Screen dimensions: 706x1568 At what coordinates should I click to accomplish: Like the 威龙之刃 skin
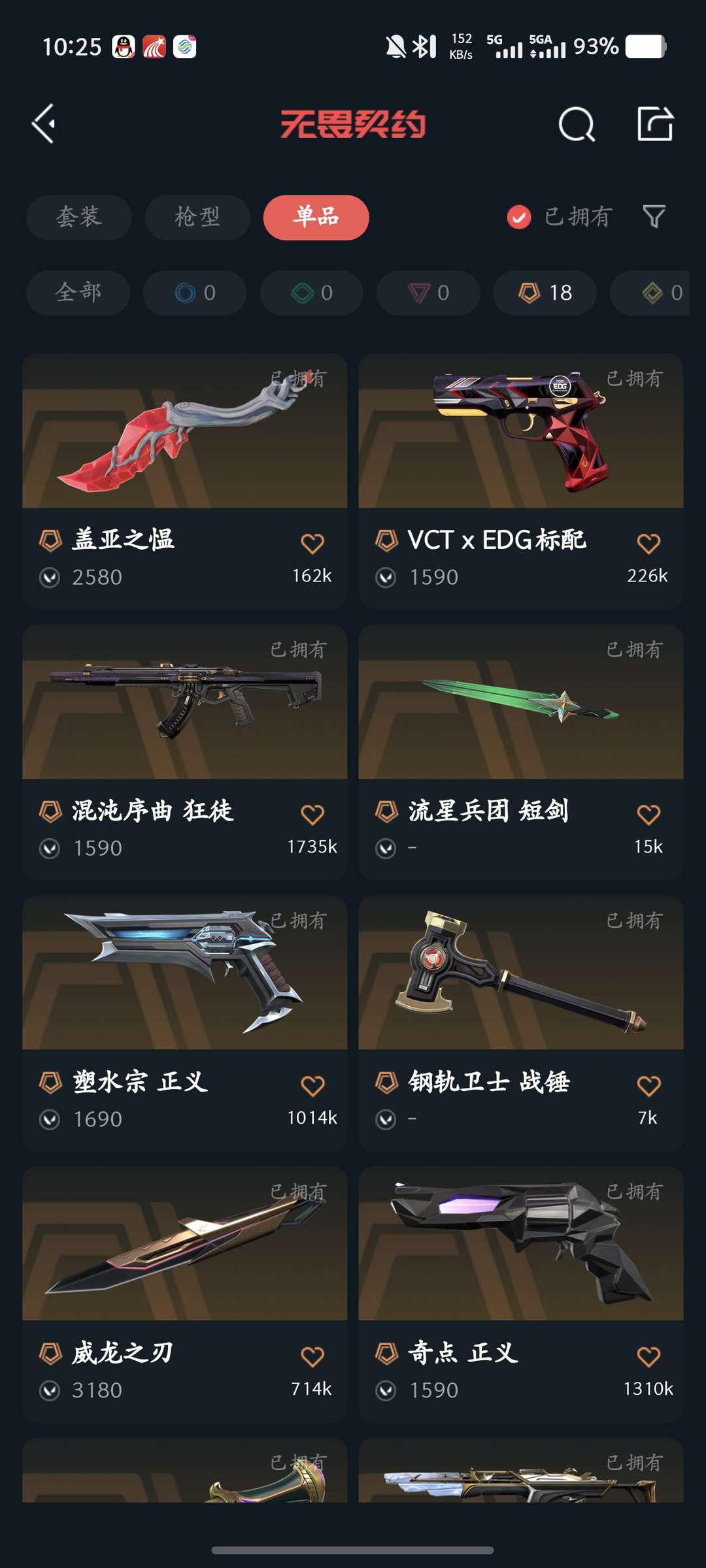pyautogui.click(x=312, y=1356)
